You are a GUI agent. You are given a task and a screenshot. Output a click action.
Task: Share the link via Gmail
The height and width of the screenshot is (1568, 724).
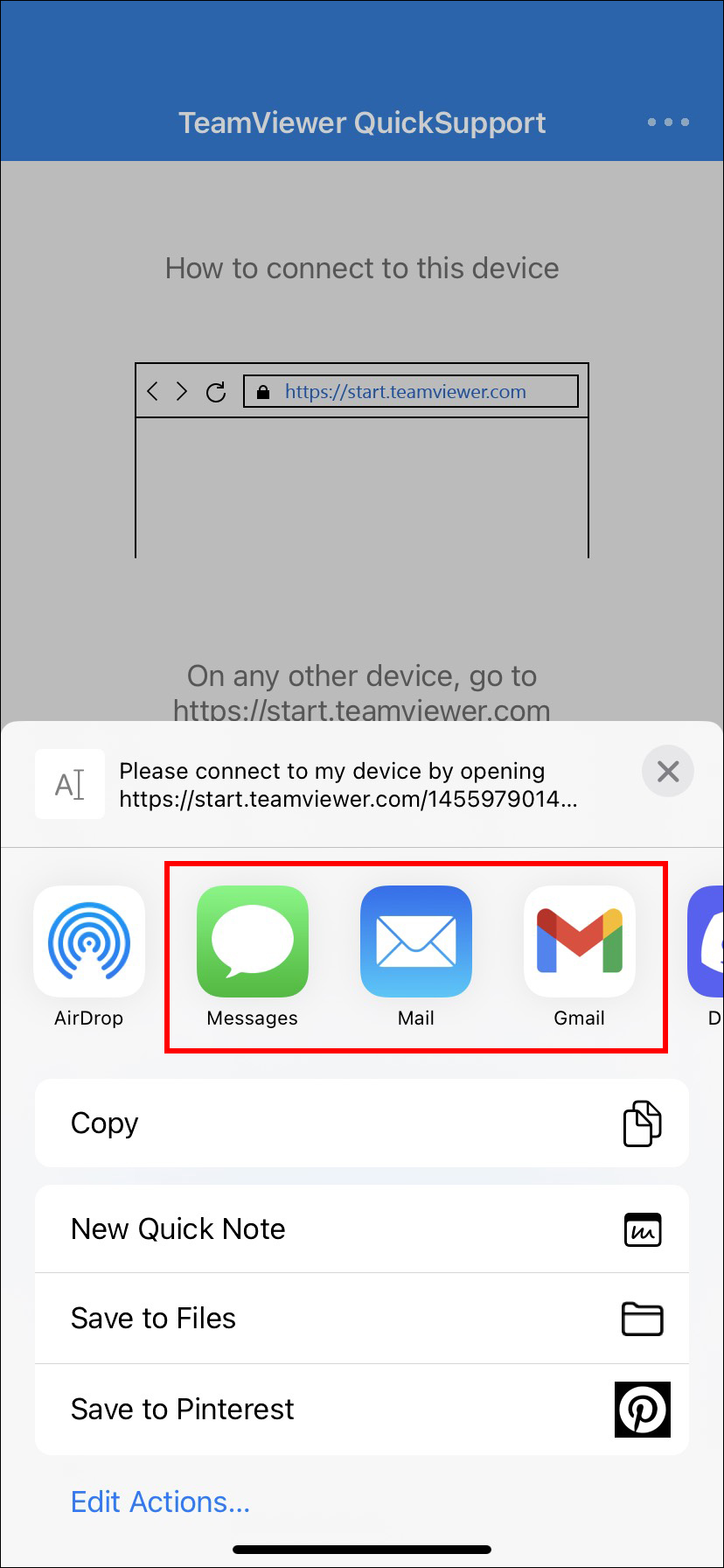(x=579, y=942)
